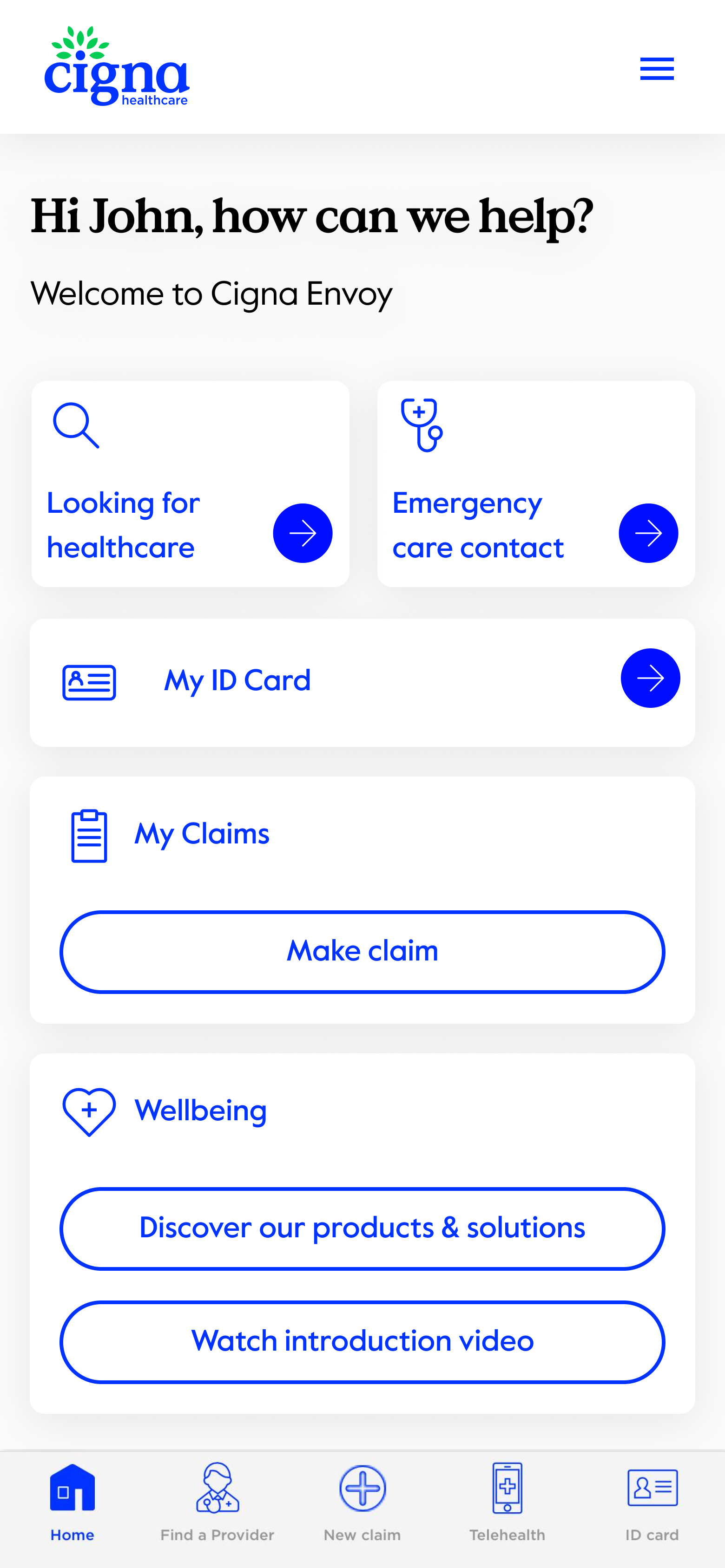Tap the Make claim button

click(x=362, y=951)
